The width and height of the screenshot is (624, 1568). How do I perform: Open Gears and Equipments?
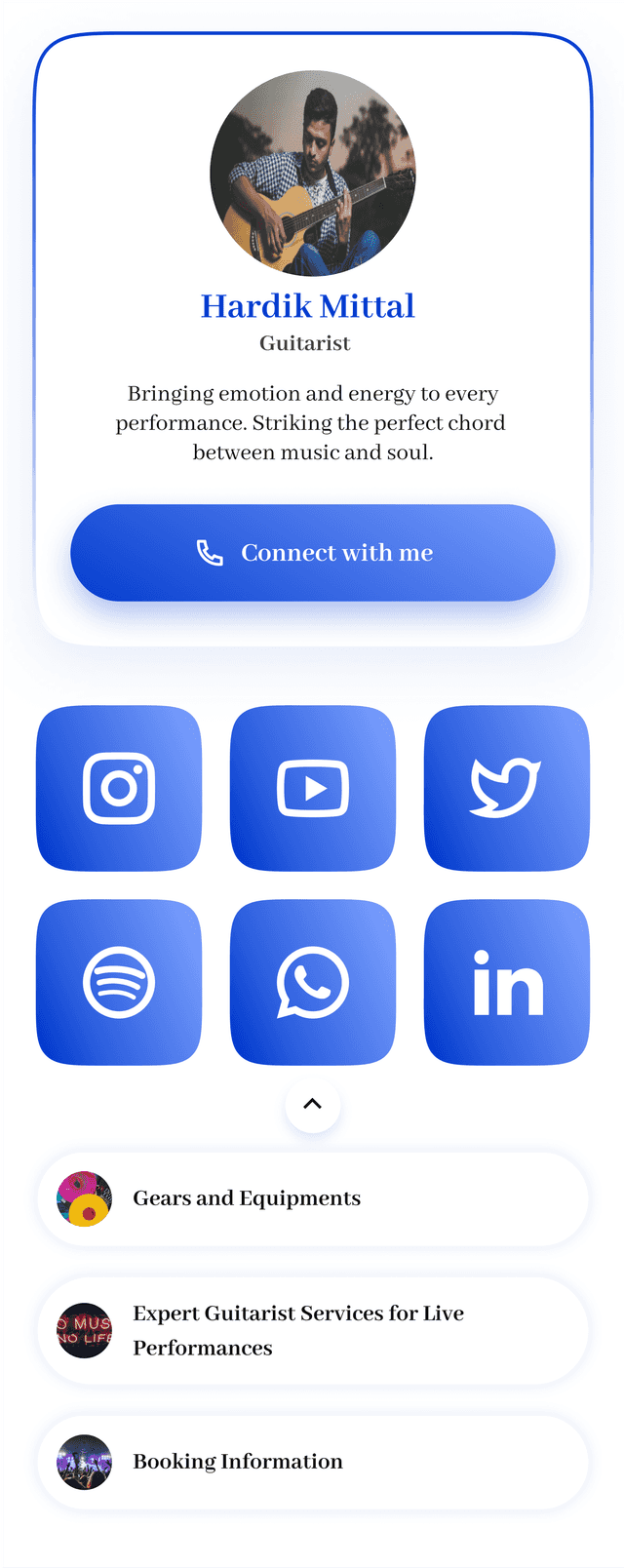[312, 1198]
